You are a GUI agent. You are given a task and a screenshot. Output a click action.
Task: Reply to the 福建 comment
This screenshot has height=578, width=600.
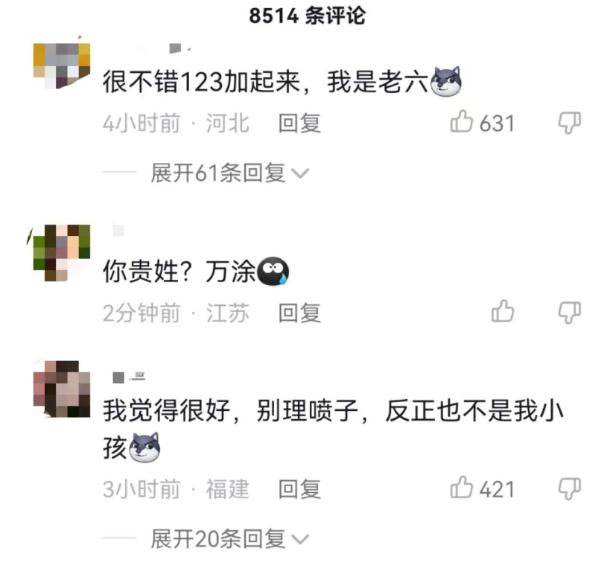click(299, 489)
